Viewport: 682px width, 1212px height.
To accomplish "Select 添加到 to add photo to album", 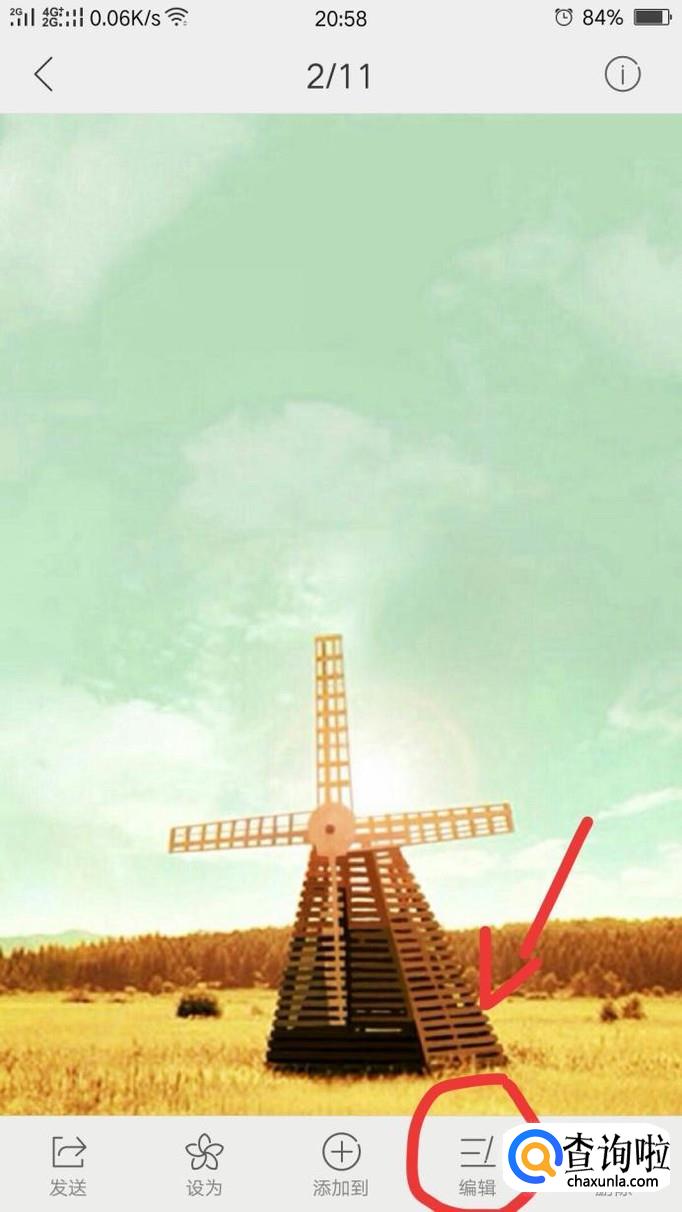I will point(341,1165).
